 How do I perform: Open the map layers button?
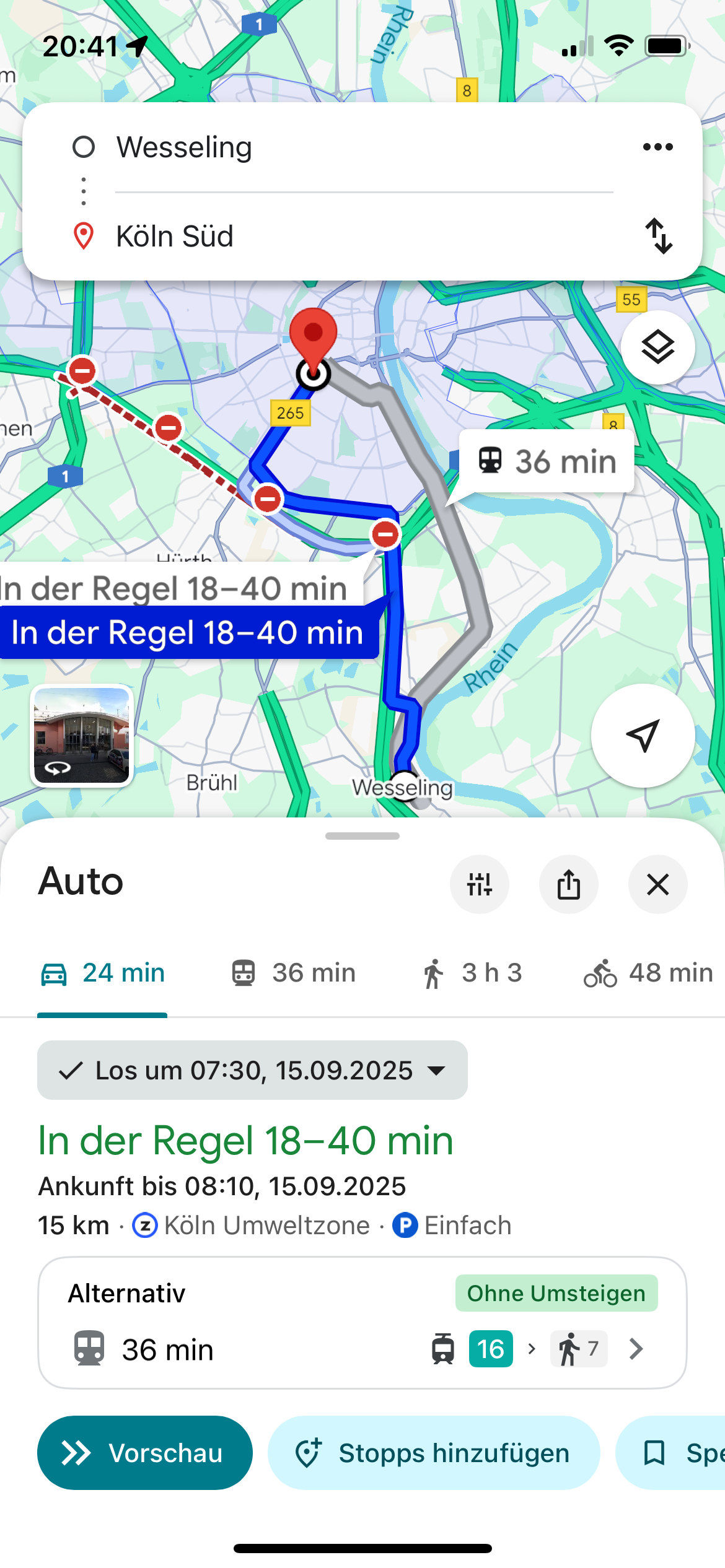[657, 347]
